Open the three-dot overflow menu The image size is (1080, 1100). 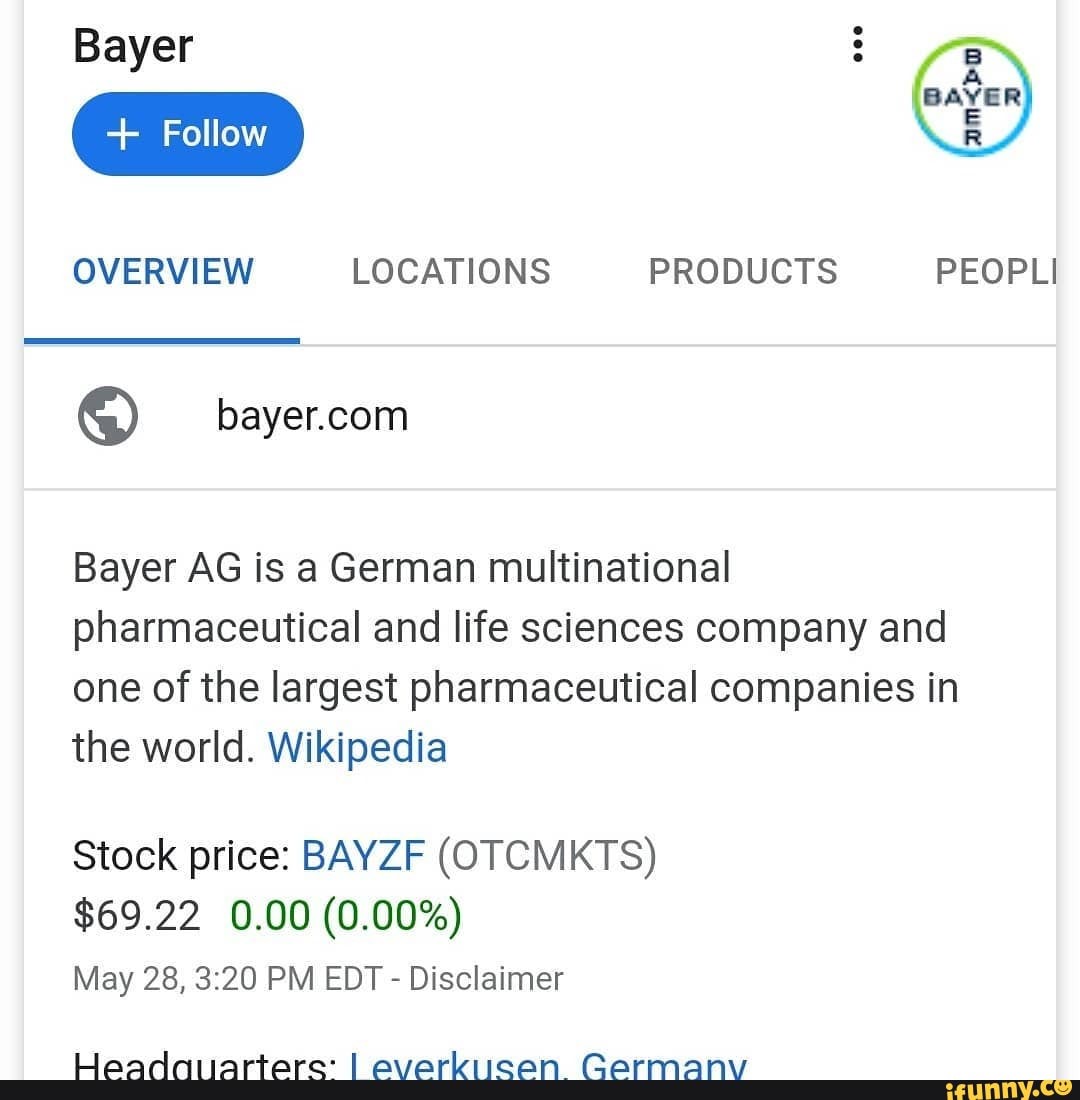[x=857, y=44]
